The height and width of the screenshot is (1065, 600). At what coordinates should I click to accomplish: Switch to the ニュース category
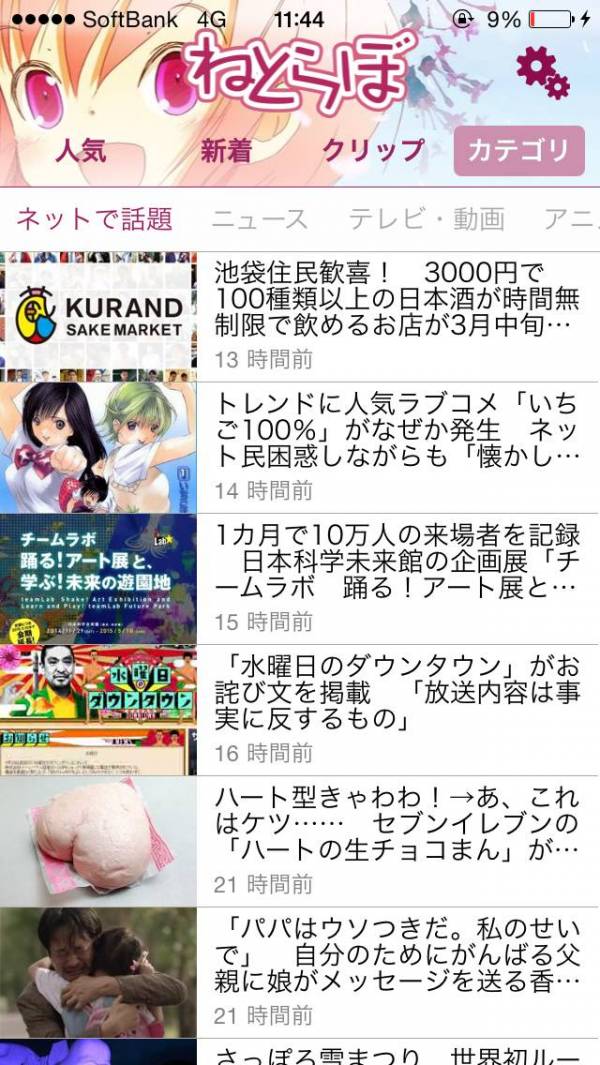coord(260,219)
